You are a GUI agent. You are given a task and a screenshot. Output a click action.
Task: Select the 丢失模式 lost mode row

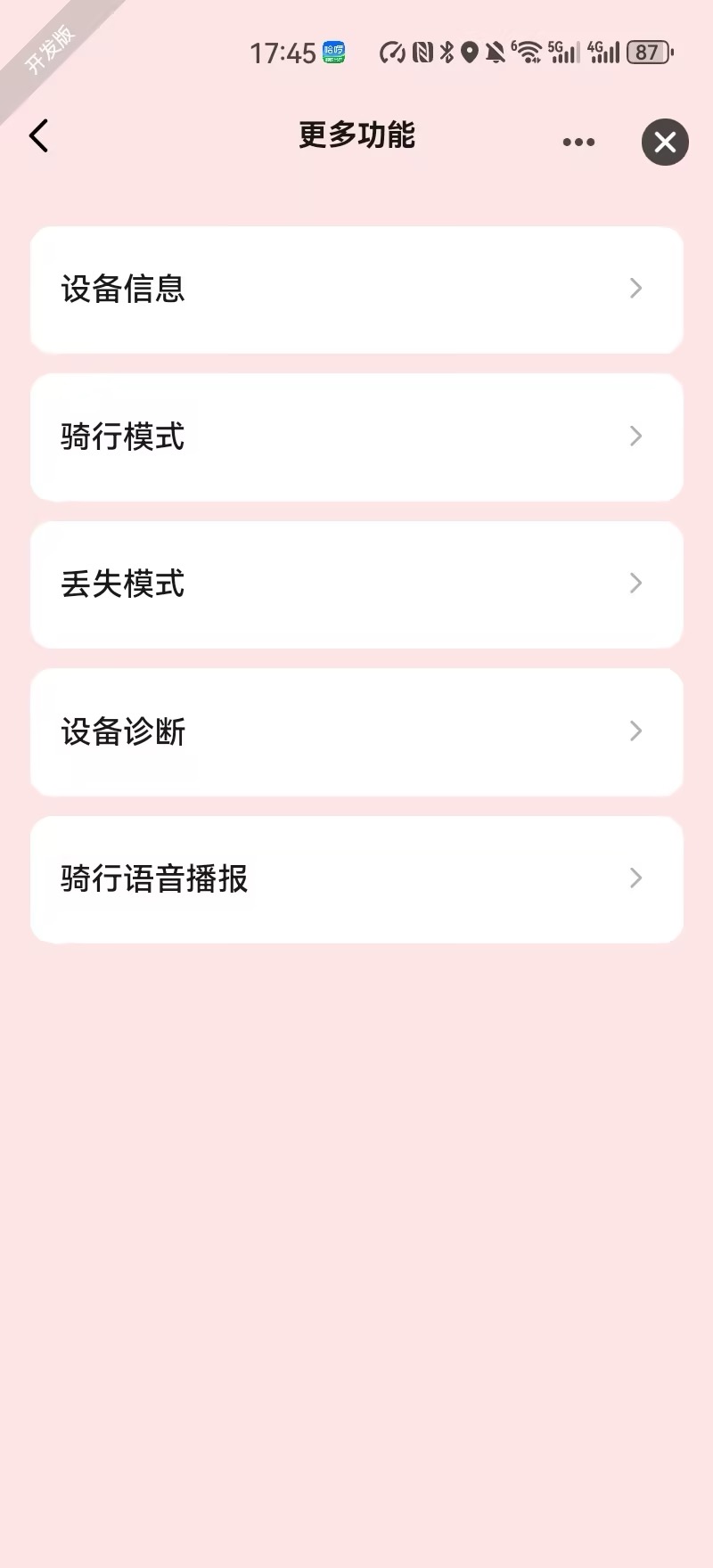(x=356, y=584)
